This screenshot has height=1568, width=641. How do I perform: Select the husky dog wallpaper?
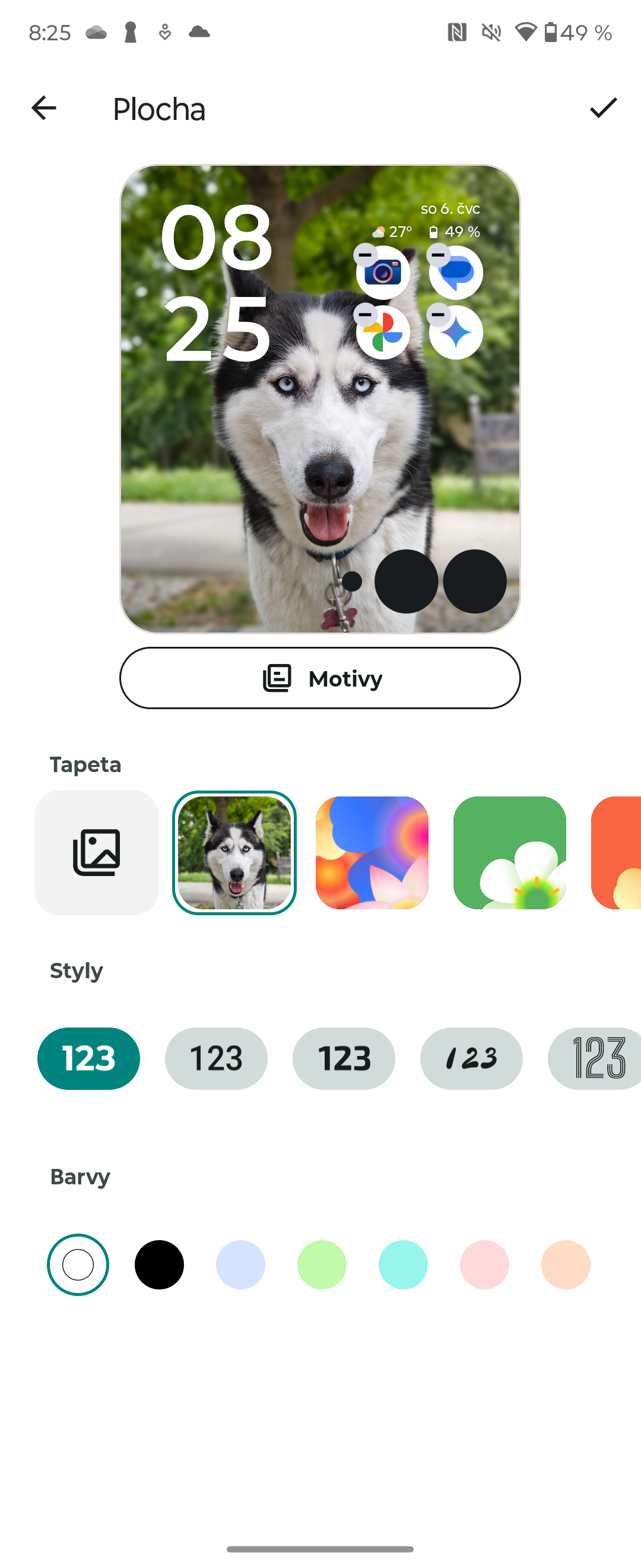[234, 852]
